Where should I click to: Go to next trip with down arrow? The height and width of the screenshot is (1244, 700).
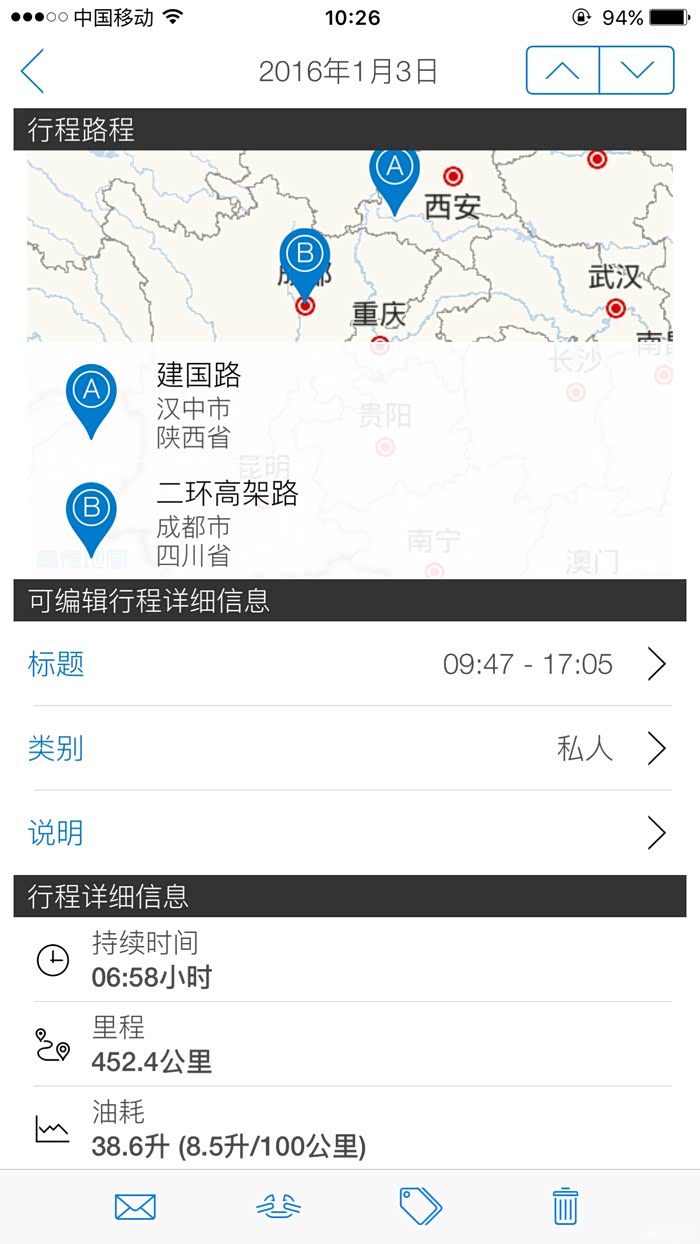(x=637, y=70)
